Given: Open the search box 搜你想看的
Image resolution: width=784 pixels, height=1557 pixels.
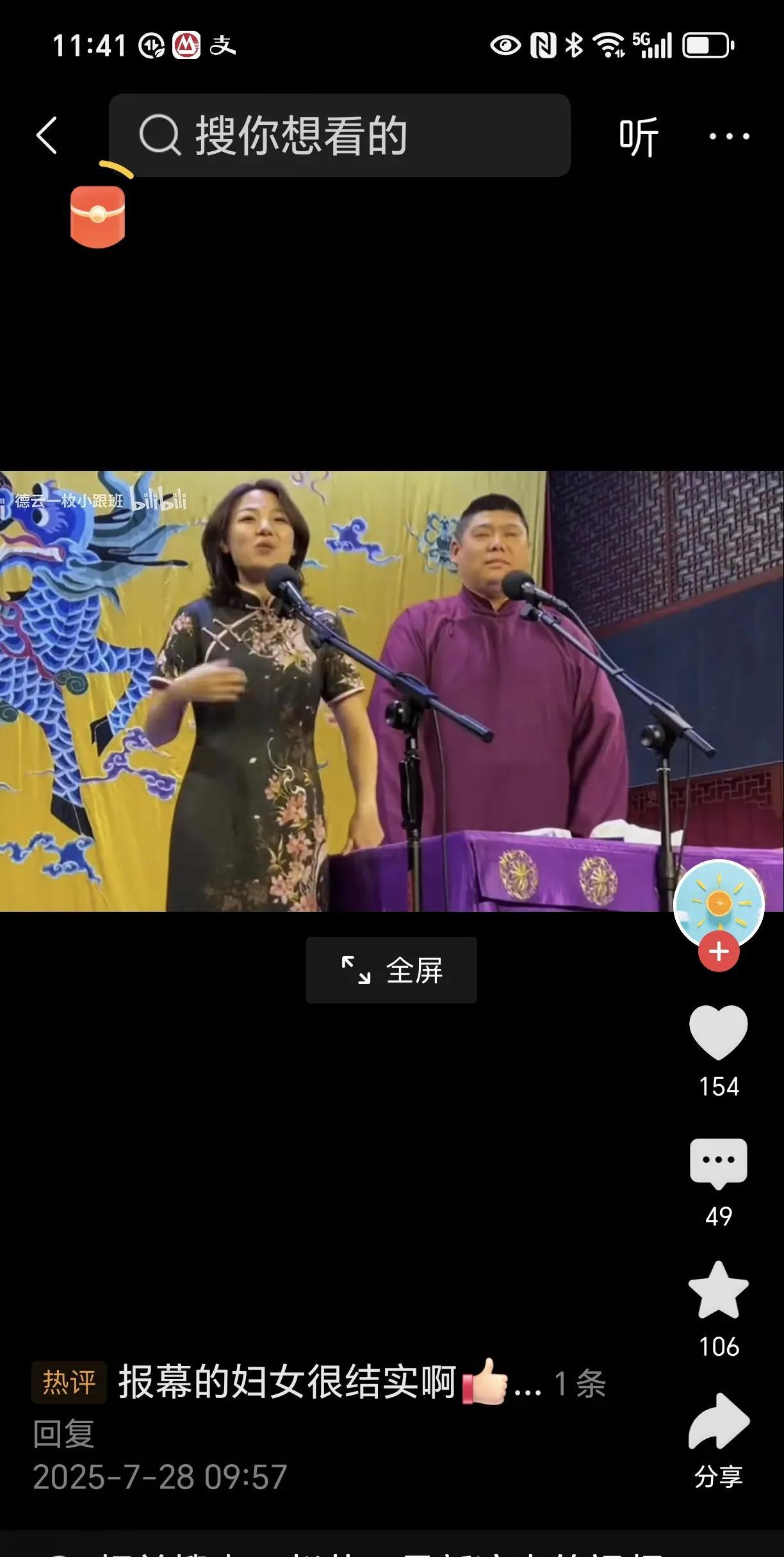Looking at the screenshot, I should [339, 135].
